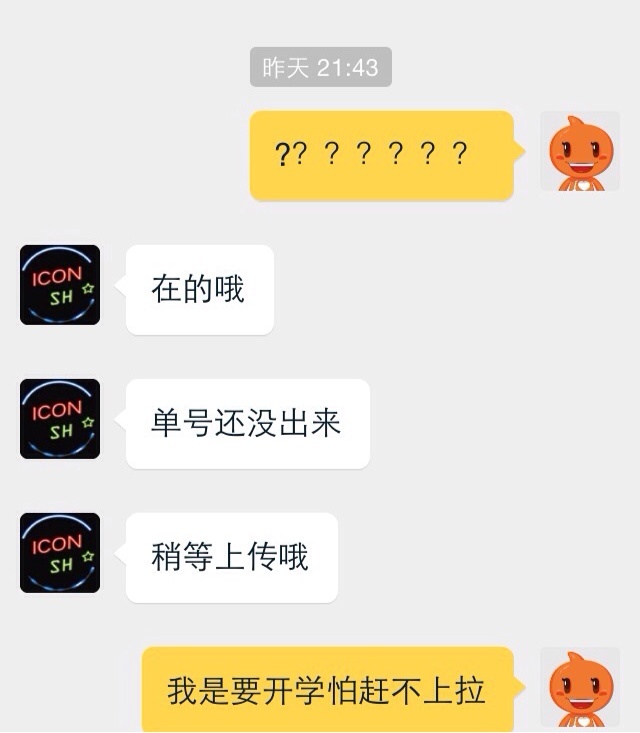Open ICON SH profile beside "稍等上传哦"
This screenshot has width=640, height=733.
tap(60, 553)
